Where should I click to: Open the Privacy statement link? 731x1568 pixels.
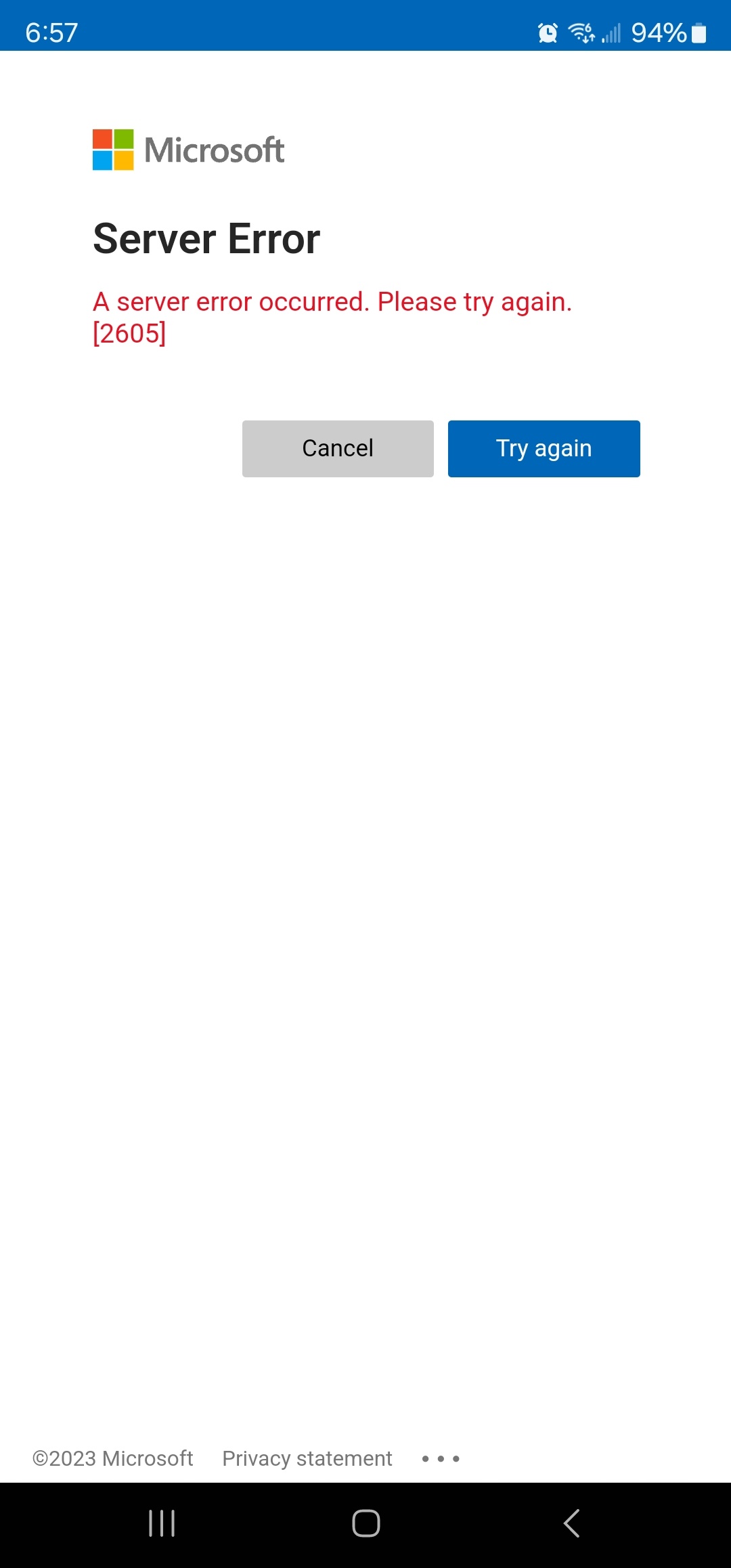pyautogui.click(x=307, y=1458)
